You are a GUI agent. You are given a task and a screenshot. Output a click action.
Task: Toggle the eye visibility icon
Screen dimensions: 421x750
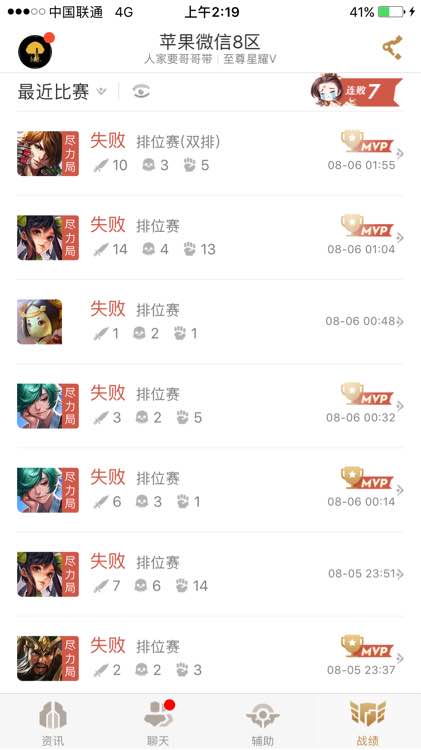point(142,91)
